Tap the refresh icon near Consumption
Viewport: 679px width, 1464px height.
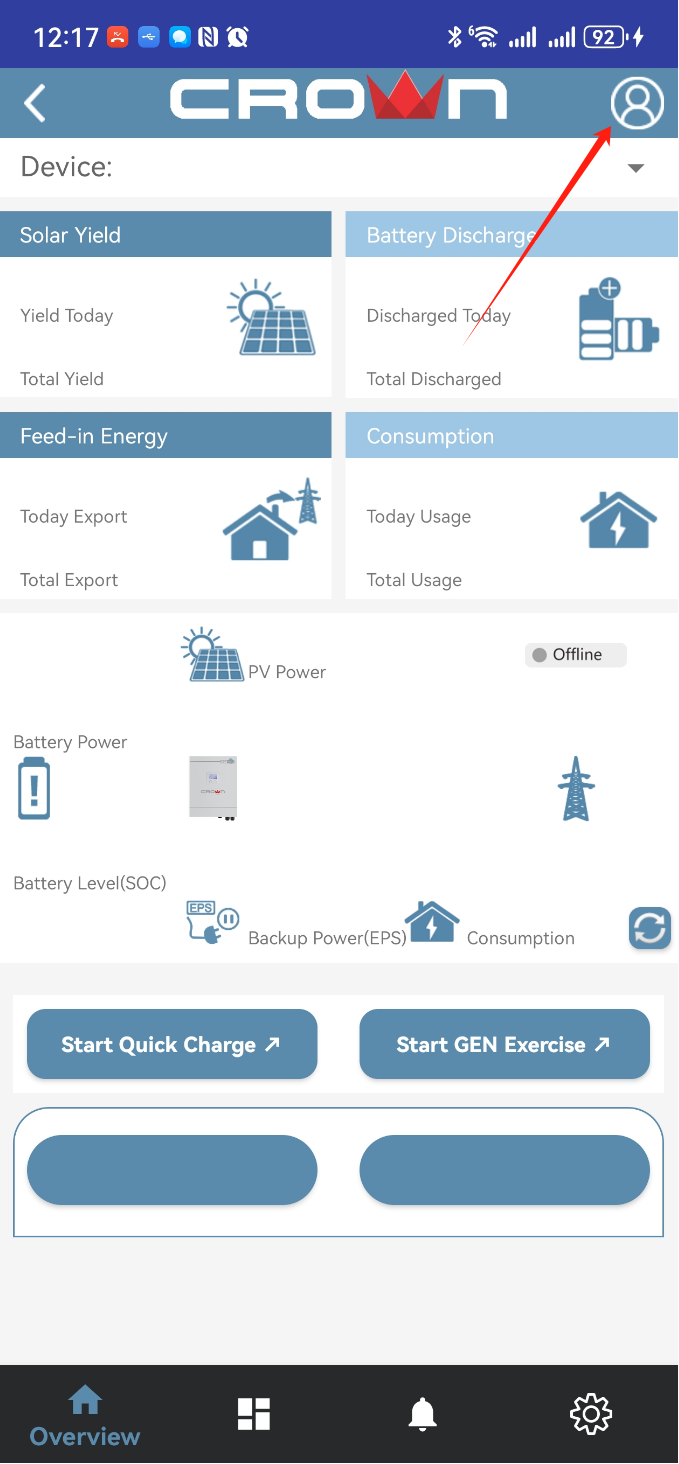(x=650, y=928)
